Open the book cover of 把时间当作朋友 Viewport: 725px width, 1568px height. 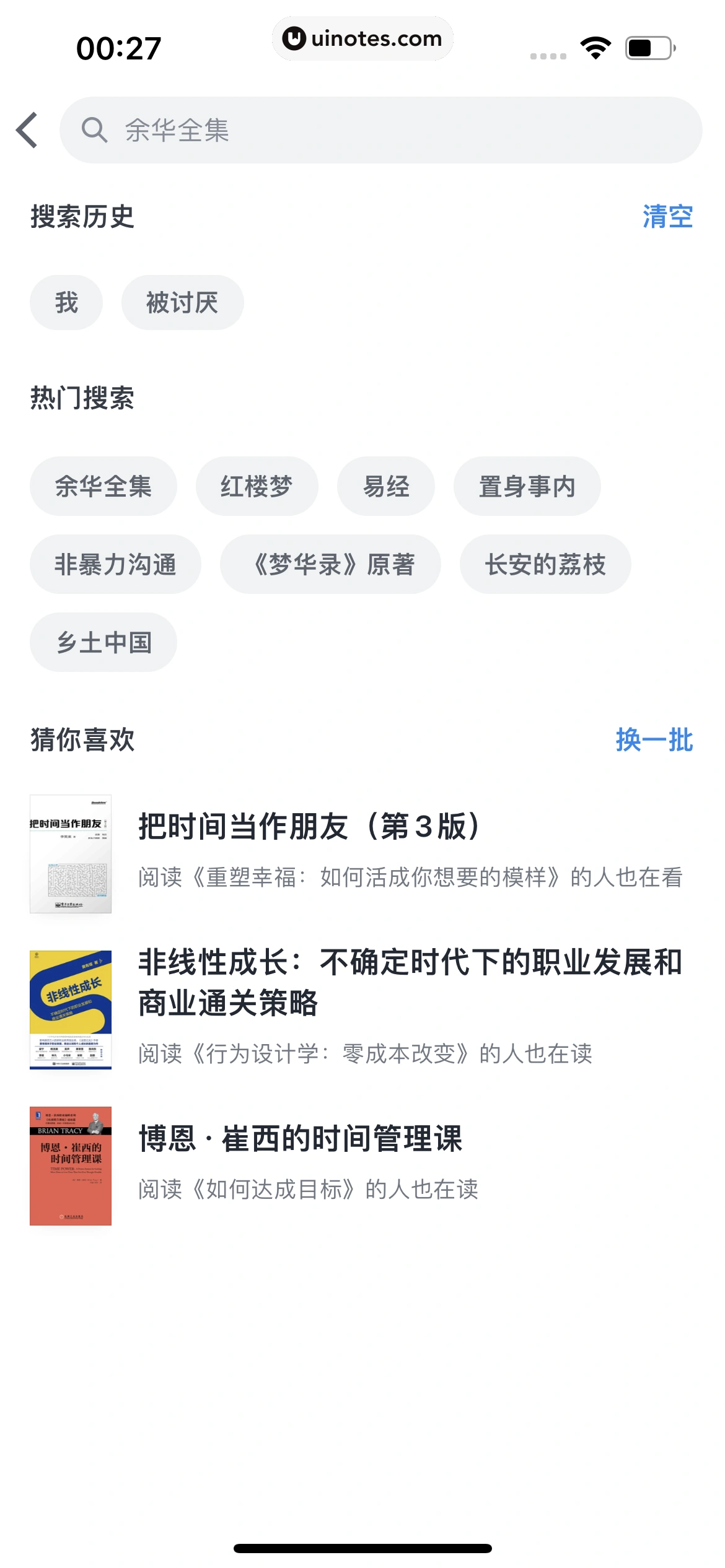click(x=70, y=855)
